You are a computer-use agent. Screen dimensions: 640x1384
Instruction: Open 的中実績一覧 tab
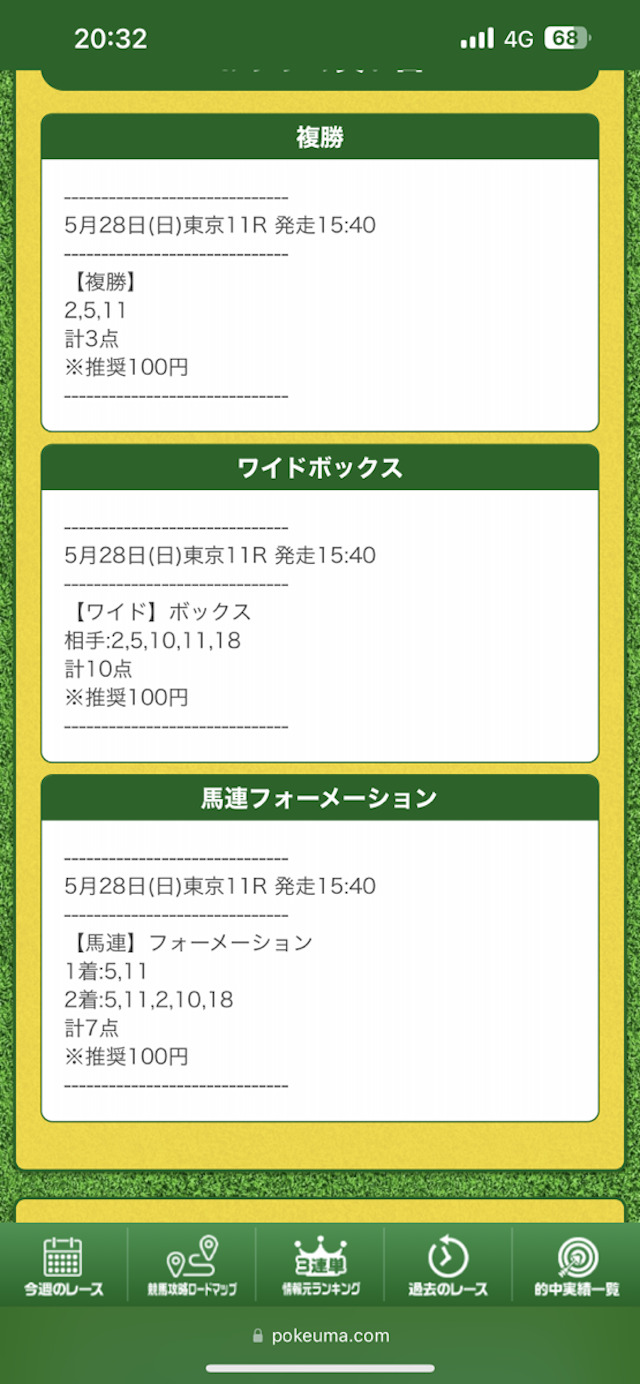pos(576,1265)
